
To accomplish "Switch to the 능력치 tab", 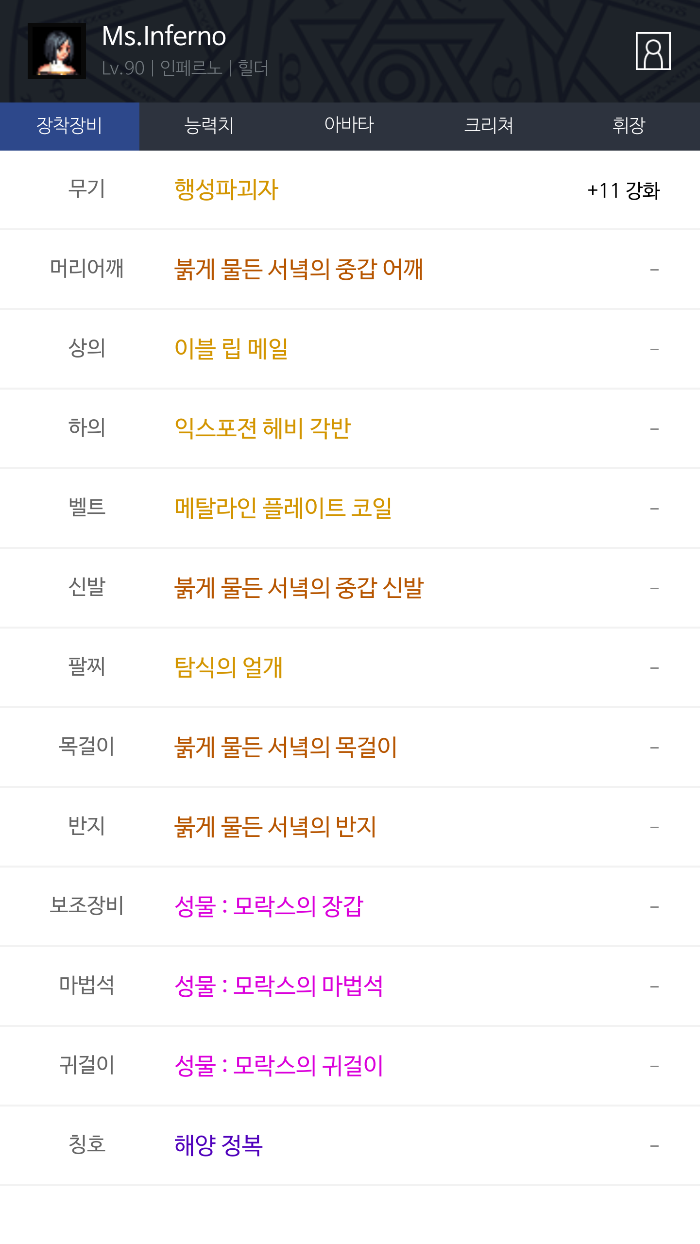I will tap(209, 126).
